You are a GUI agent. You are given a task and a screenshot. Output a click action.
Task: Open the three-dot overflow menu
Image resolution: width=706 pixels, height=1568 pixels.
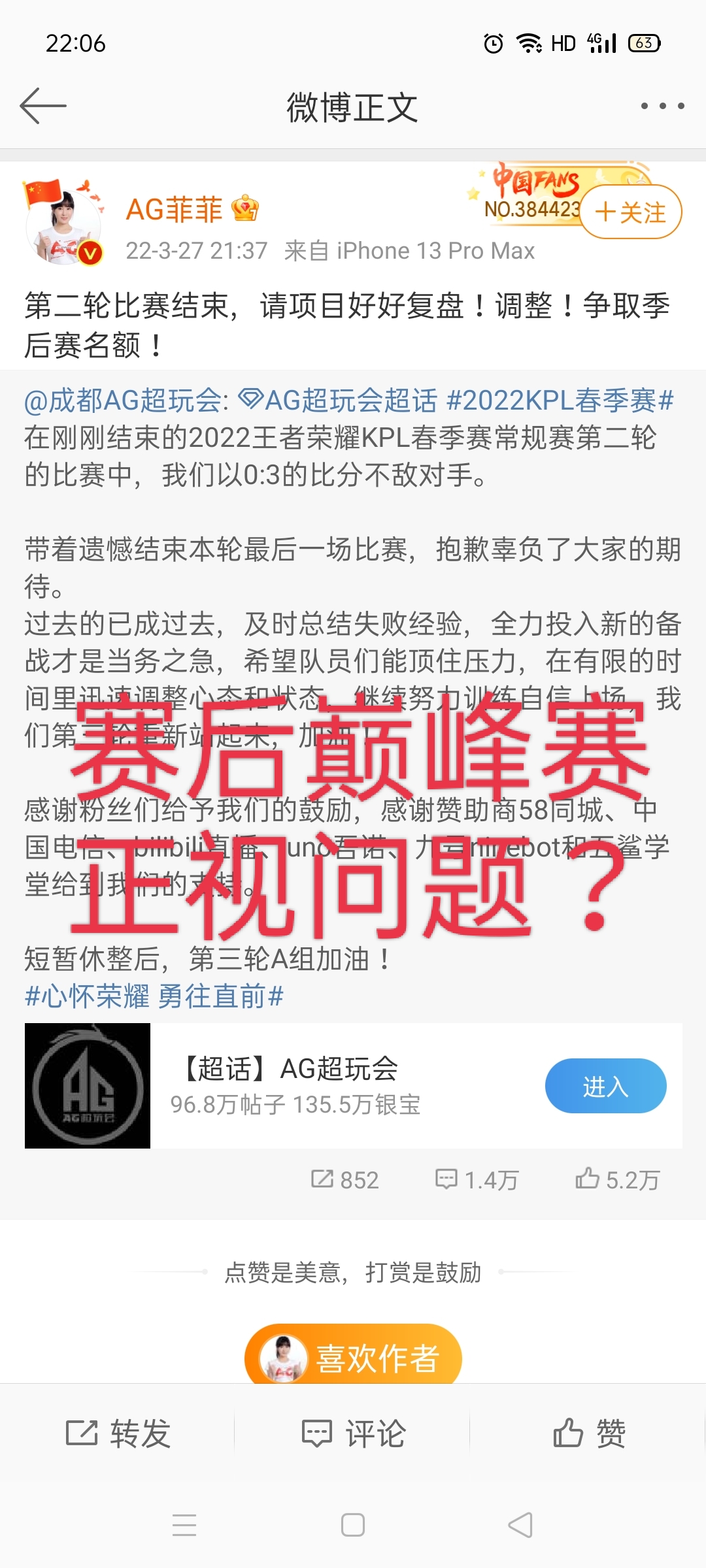(662, 106)
